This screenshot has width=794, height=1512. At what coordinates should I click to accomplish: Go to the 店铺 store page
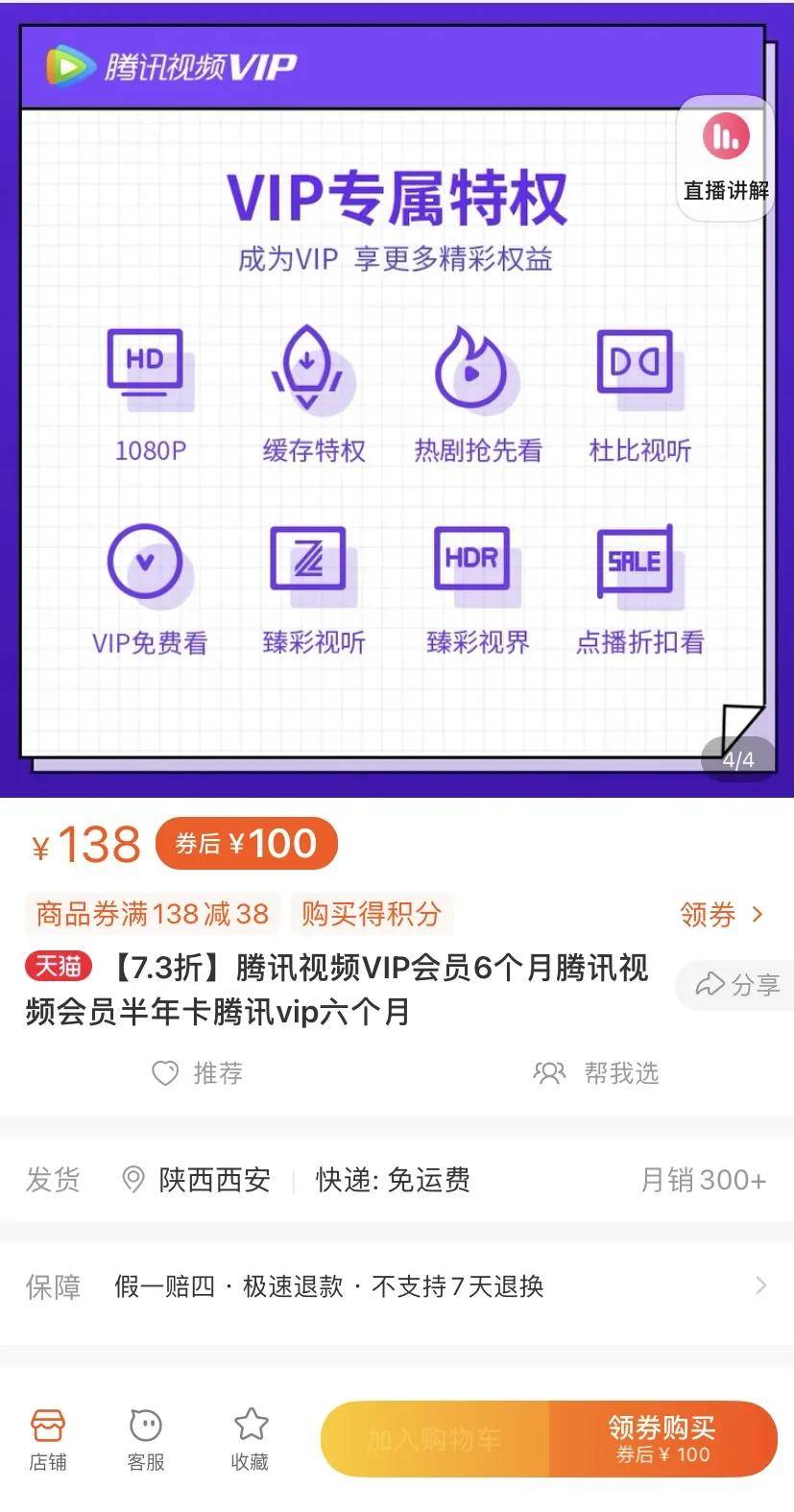(x=48, y=1439)
